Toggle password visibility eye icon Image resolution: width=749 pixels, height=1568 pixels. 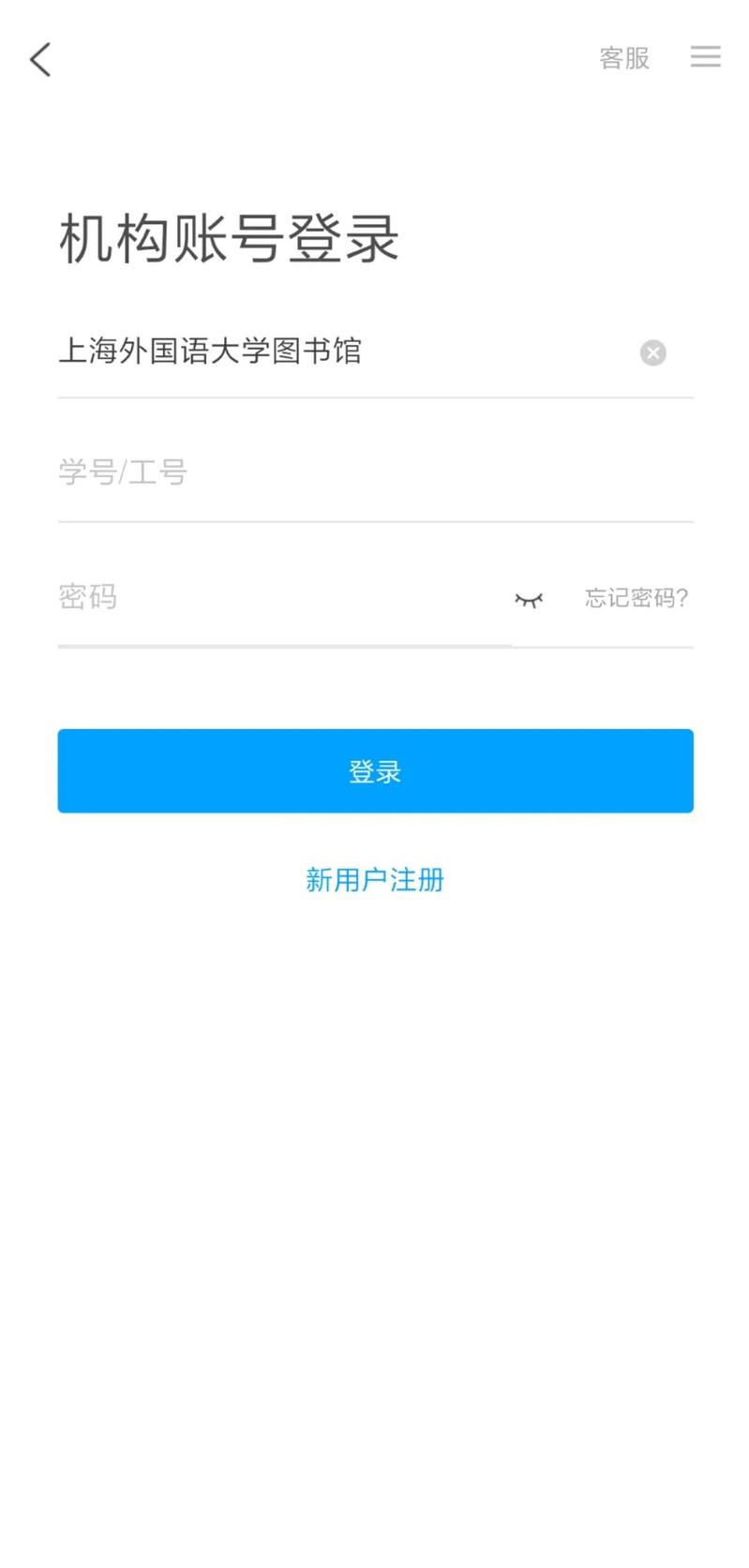pyautogui.click(x=529, y=599)
